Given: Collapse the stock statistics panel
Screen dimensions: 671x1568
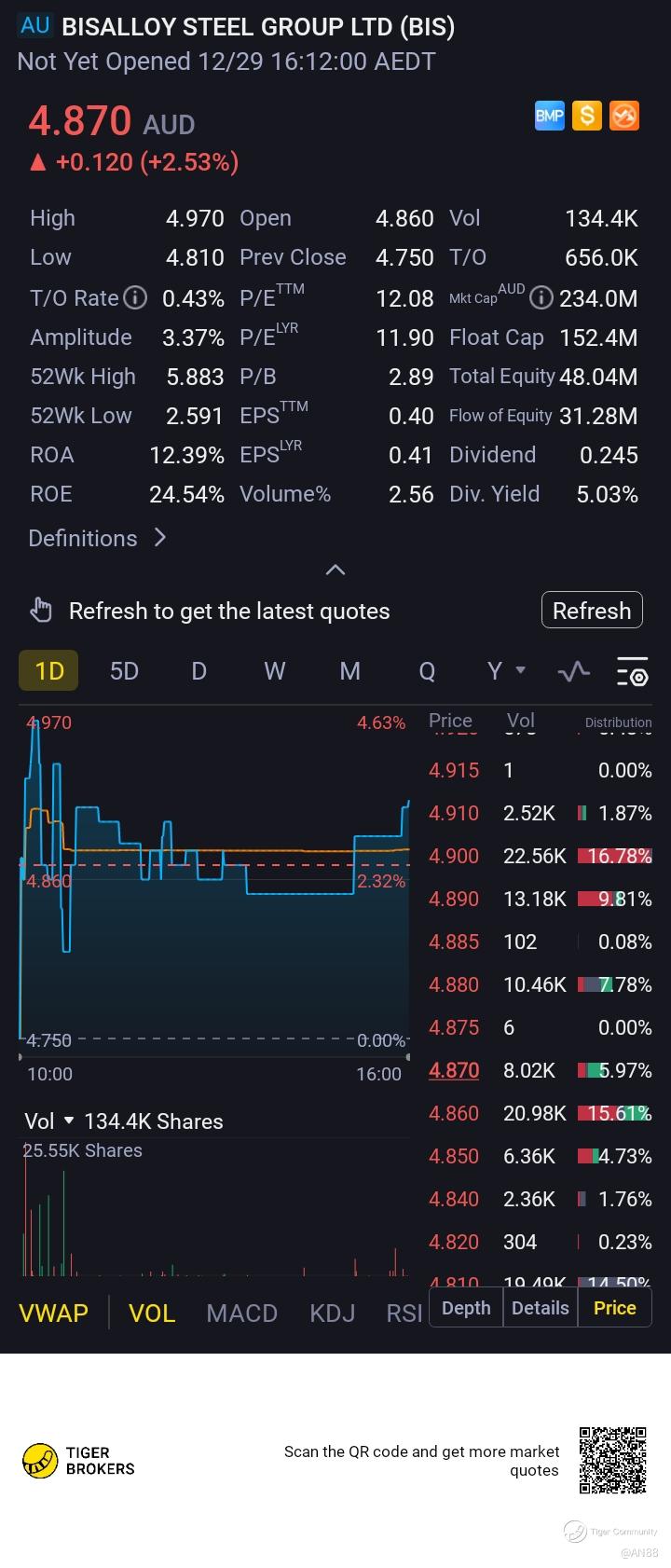Looking at the screenshot, I should [335, 570].
